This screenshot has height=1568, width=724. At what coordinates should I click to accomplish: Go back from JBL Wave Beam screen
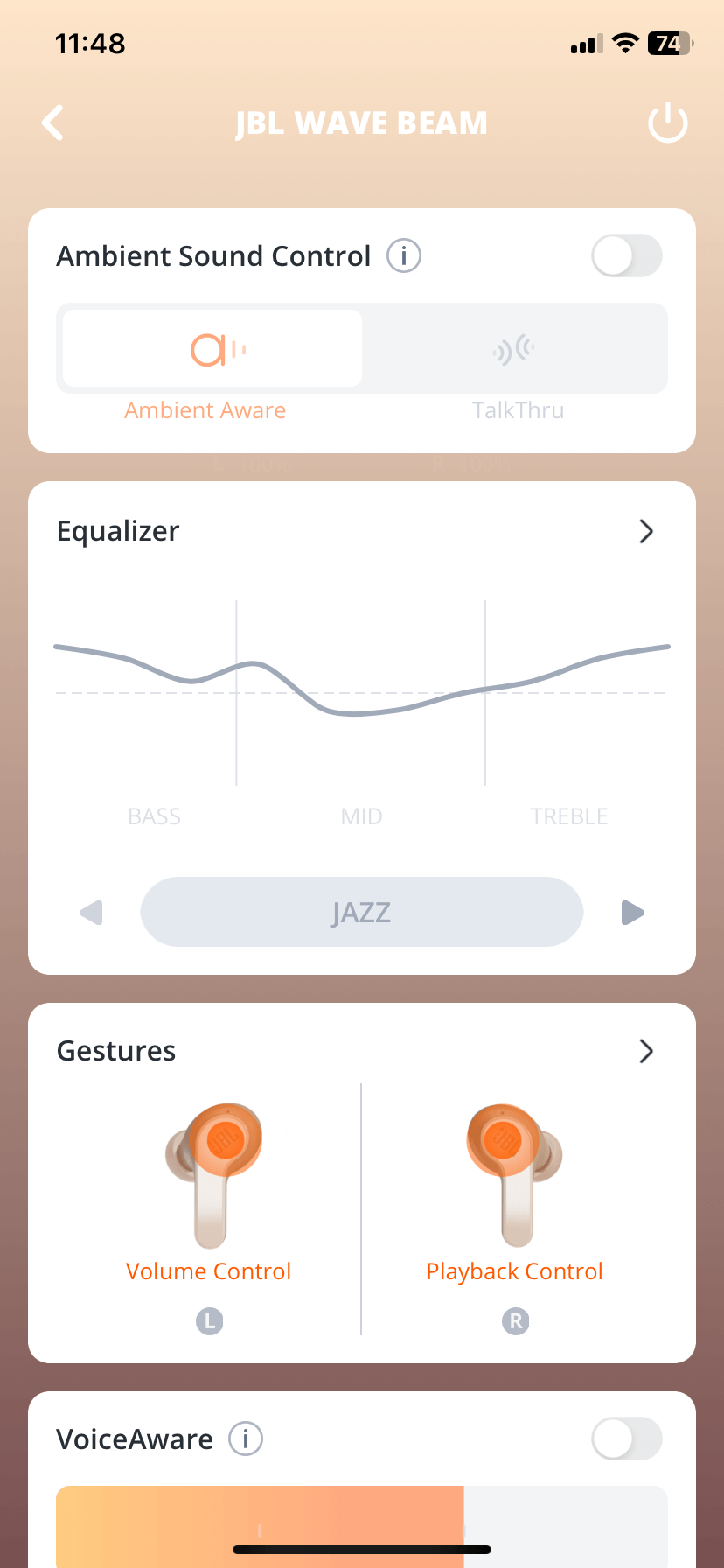[x=53, y=122]
